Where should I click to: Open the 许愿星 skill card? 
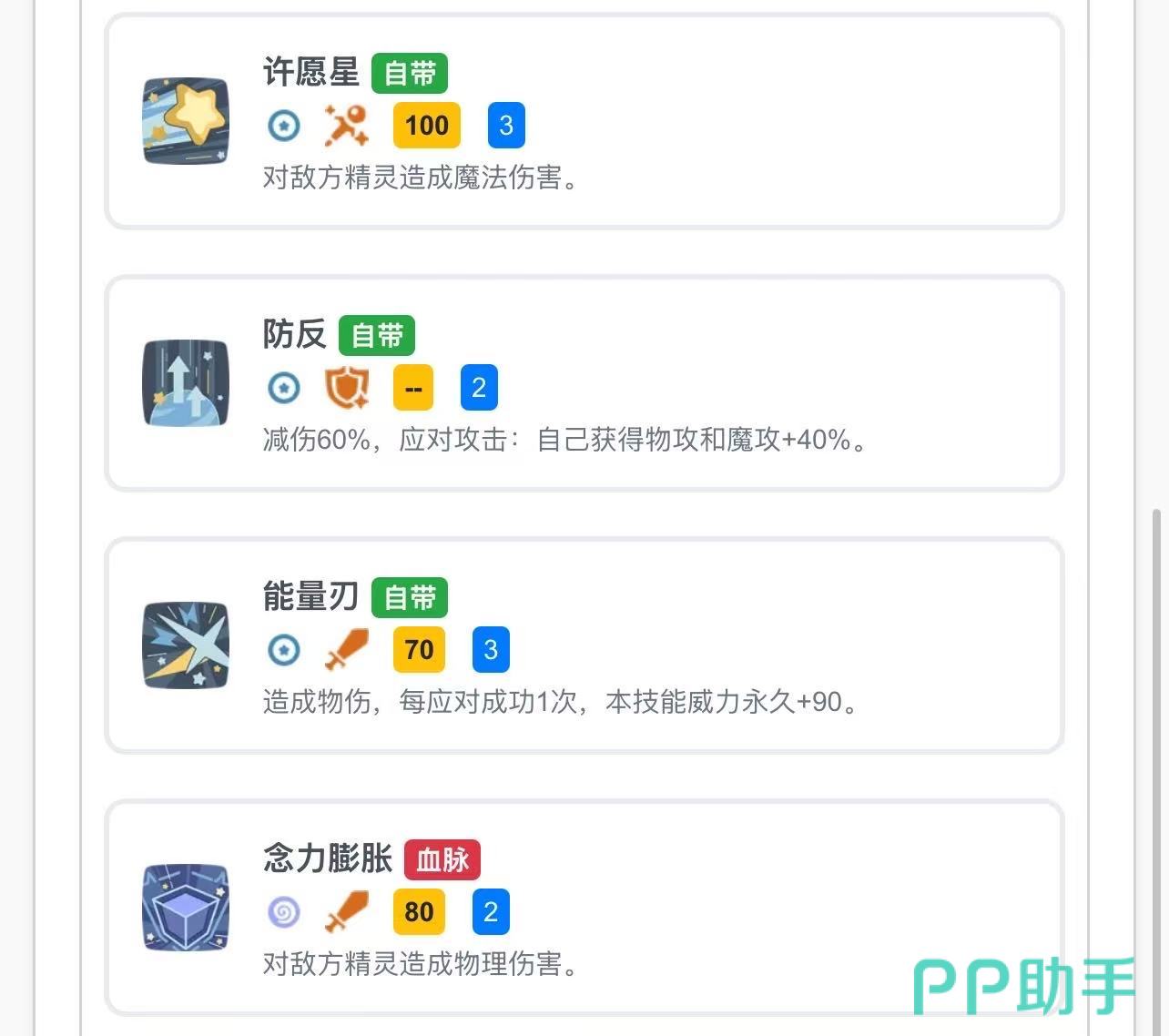click(584, 121)
